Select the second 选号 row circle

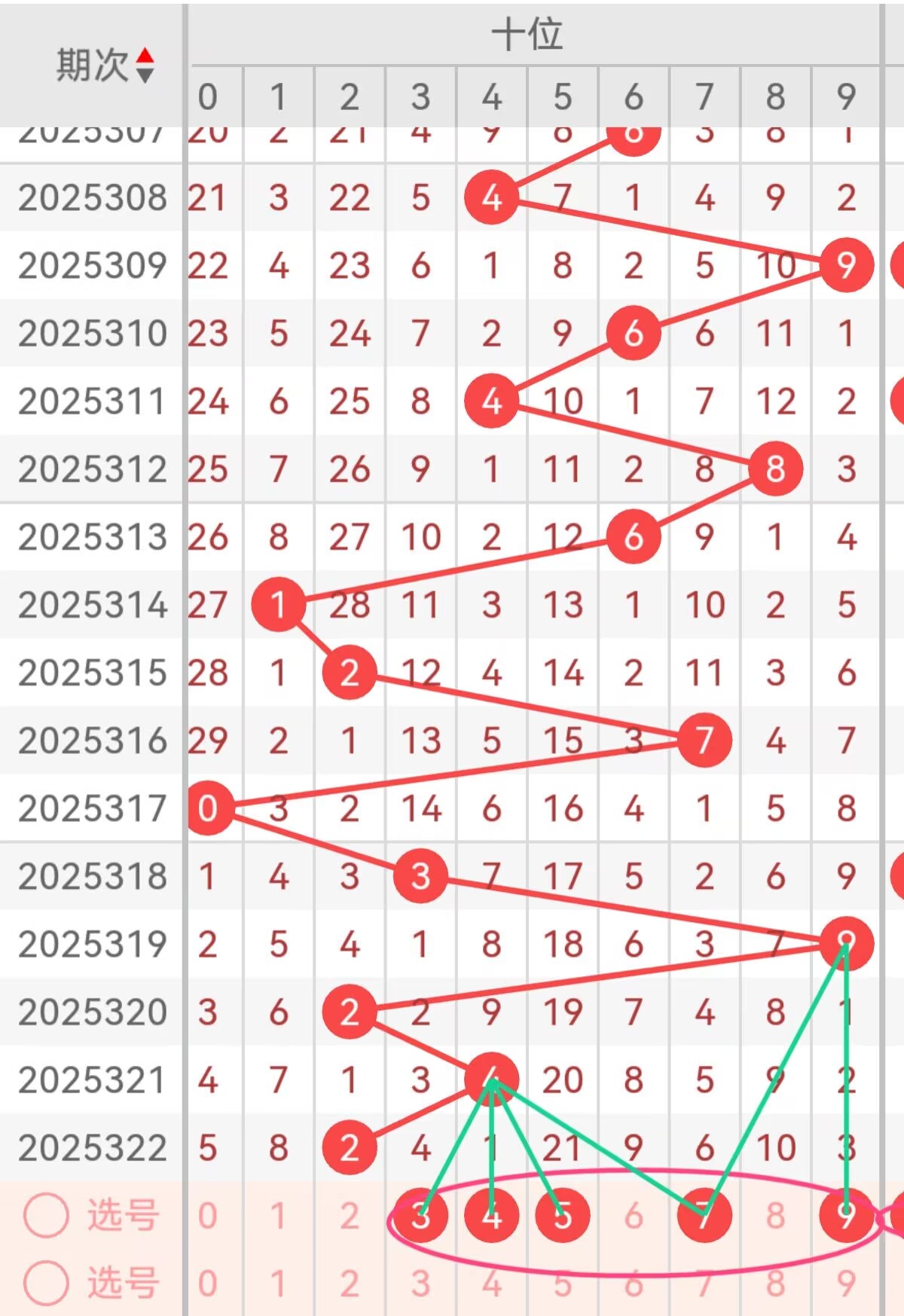coord(47,1283)
